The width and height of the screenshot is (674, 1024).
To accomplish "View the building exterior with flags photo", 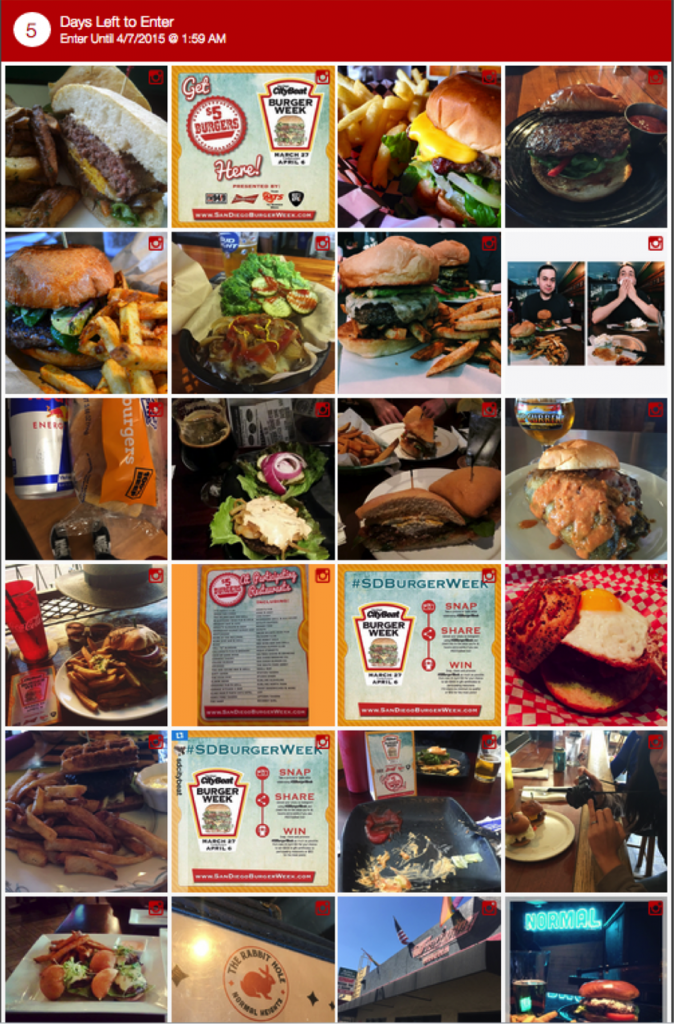I will [x=419, y=958].
